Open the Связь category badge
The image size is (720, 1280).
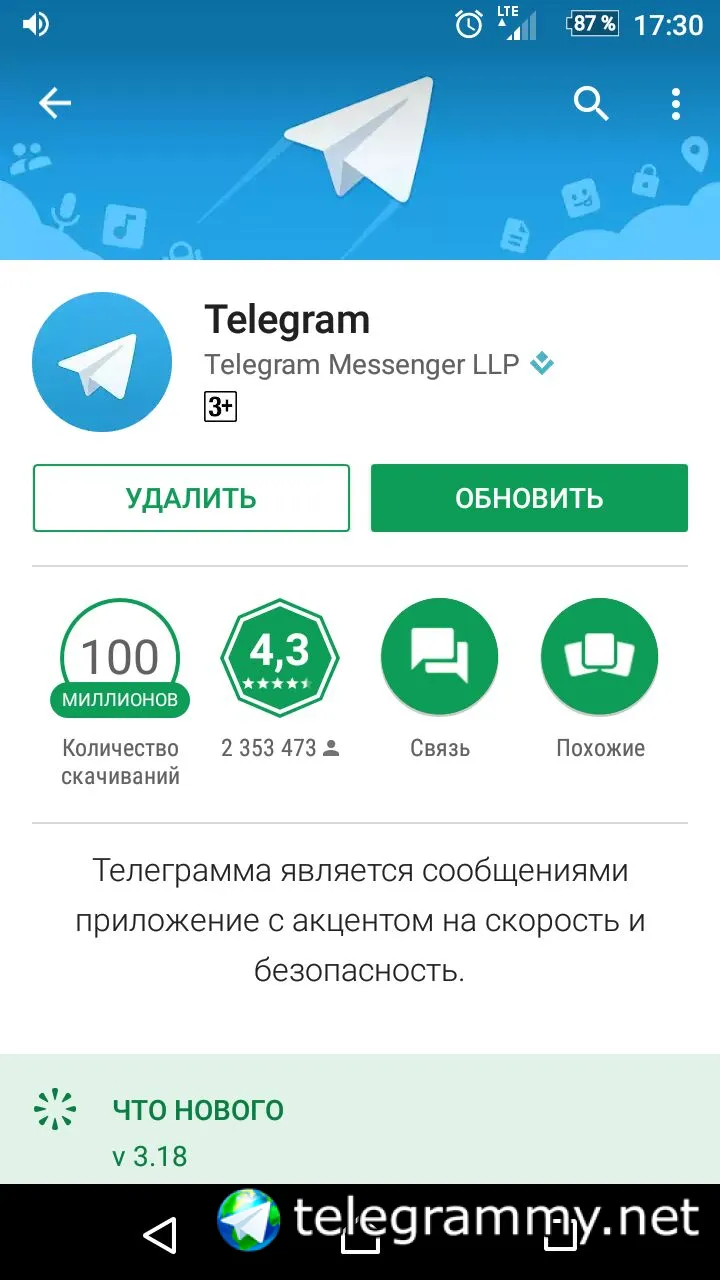click(x=439, y=658)
